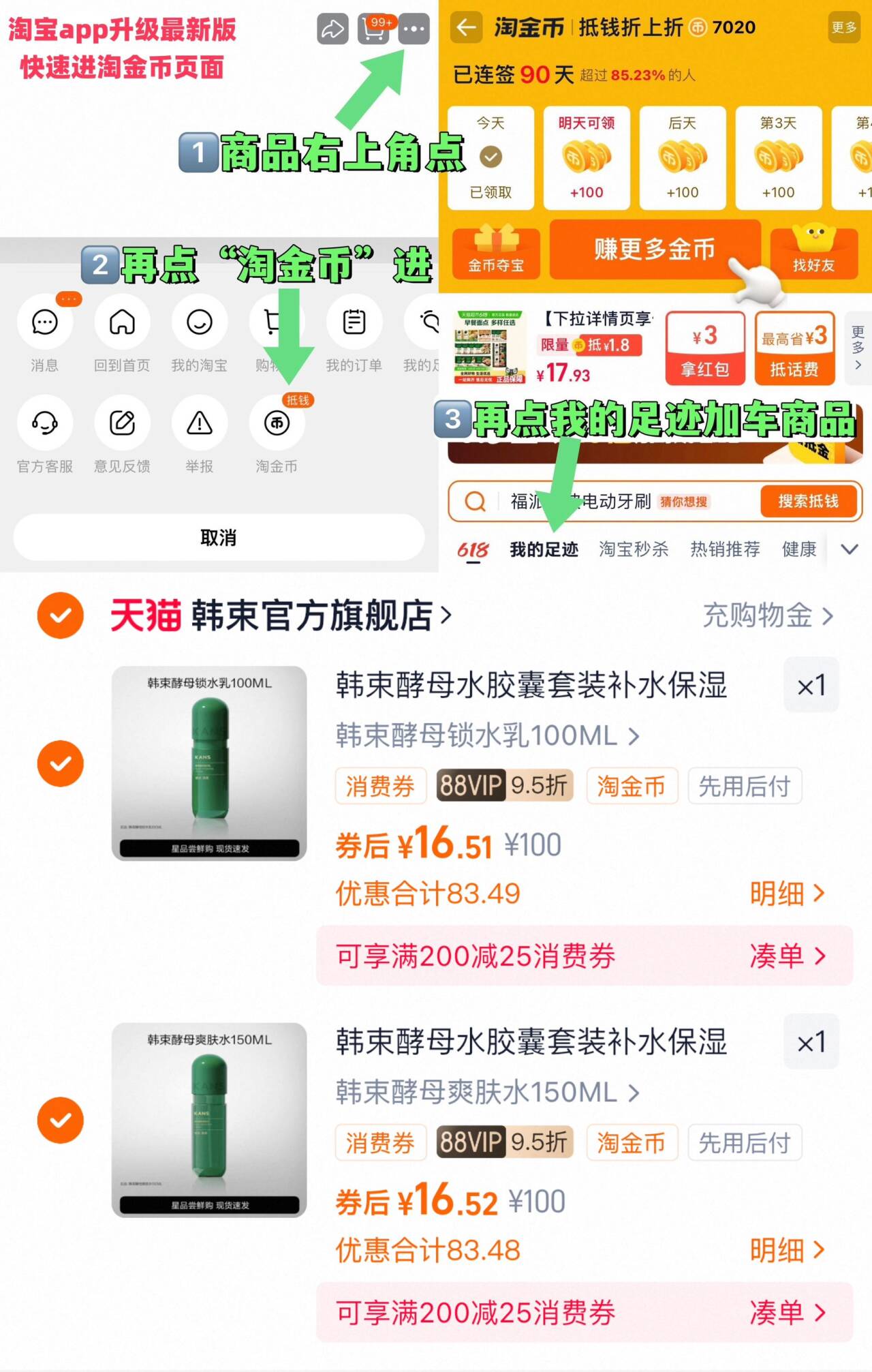Open the 意见反馈 feedback icon
This screenshot has height=1372, width=872.
(121, 423)
